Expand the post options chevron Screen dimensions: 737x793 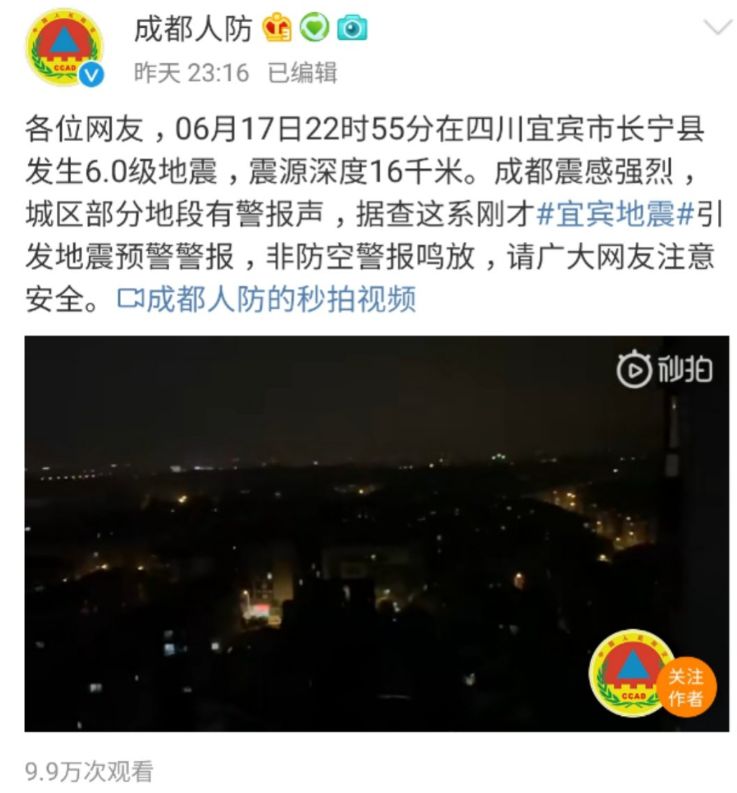tap(717, 28)
